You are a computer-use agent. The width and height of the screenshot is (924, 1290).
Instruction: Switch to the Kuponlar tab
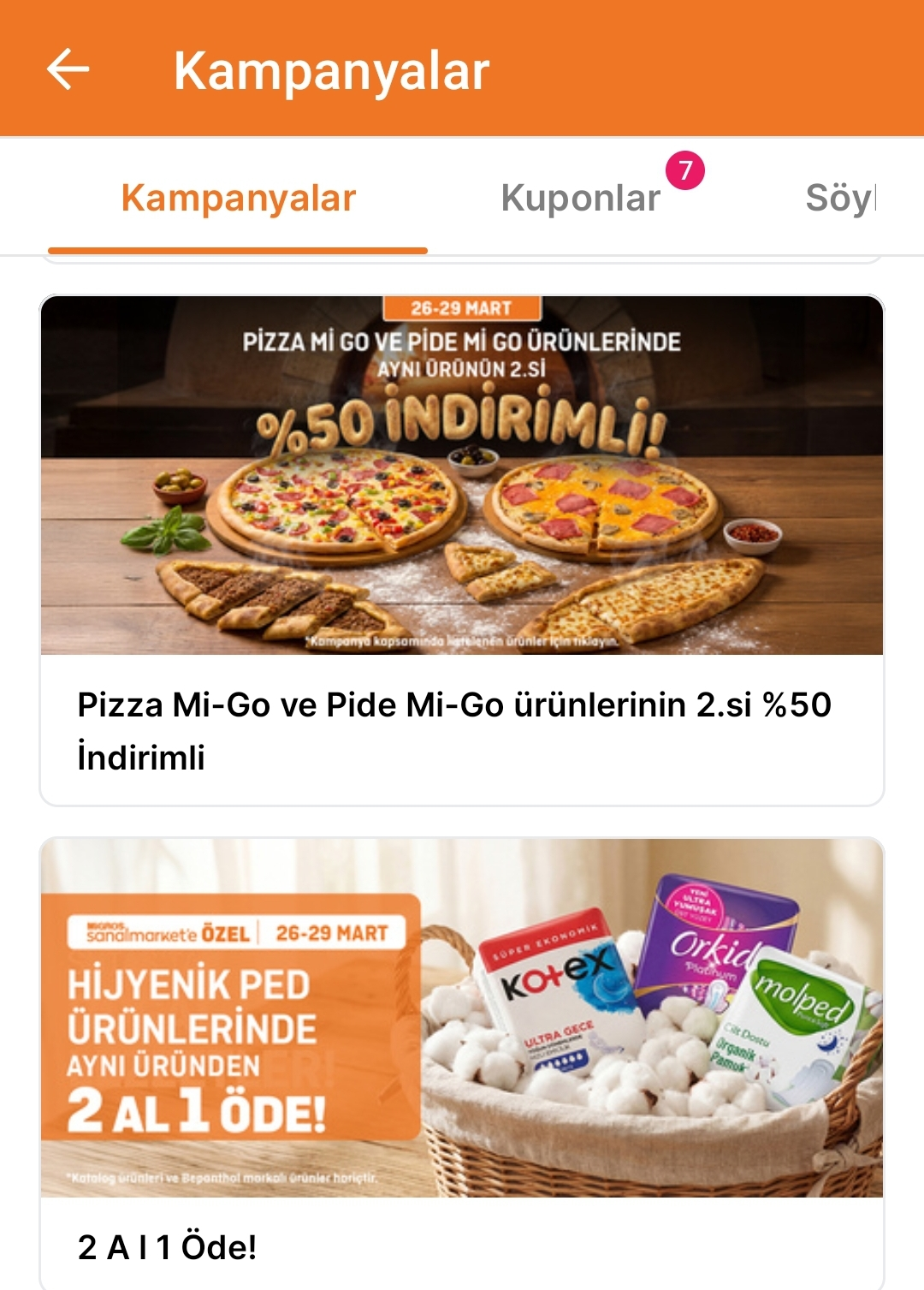581,199
